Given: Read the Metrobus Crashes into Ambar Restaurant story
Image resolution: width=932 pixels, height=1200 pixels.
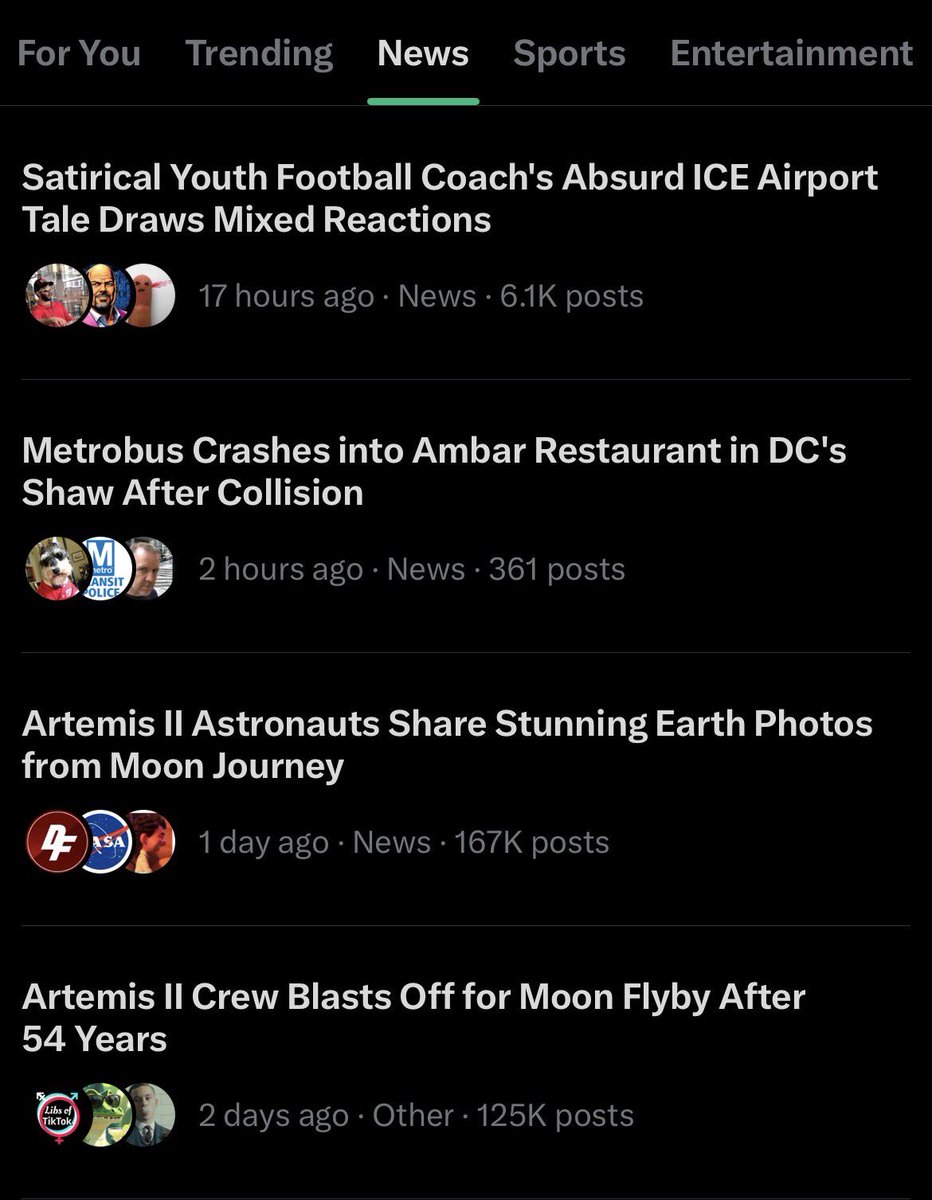Looking at the screenshot, I should coord(434,471).
